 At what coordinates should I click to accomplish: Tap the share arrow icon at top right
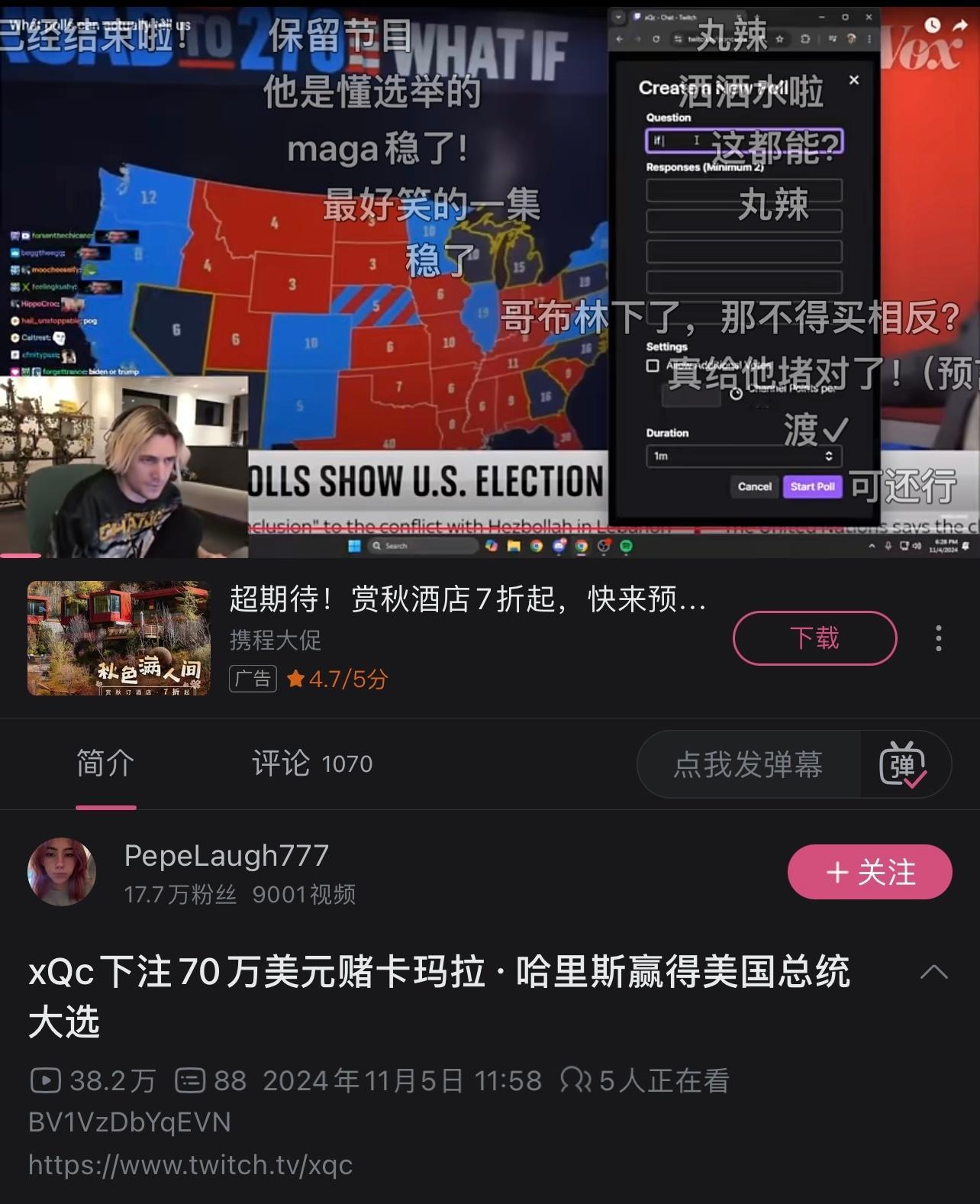(960, 24)
